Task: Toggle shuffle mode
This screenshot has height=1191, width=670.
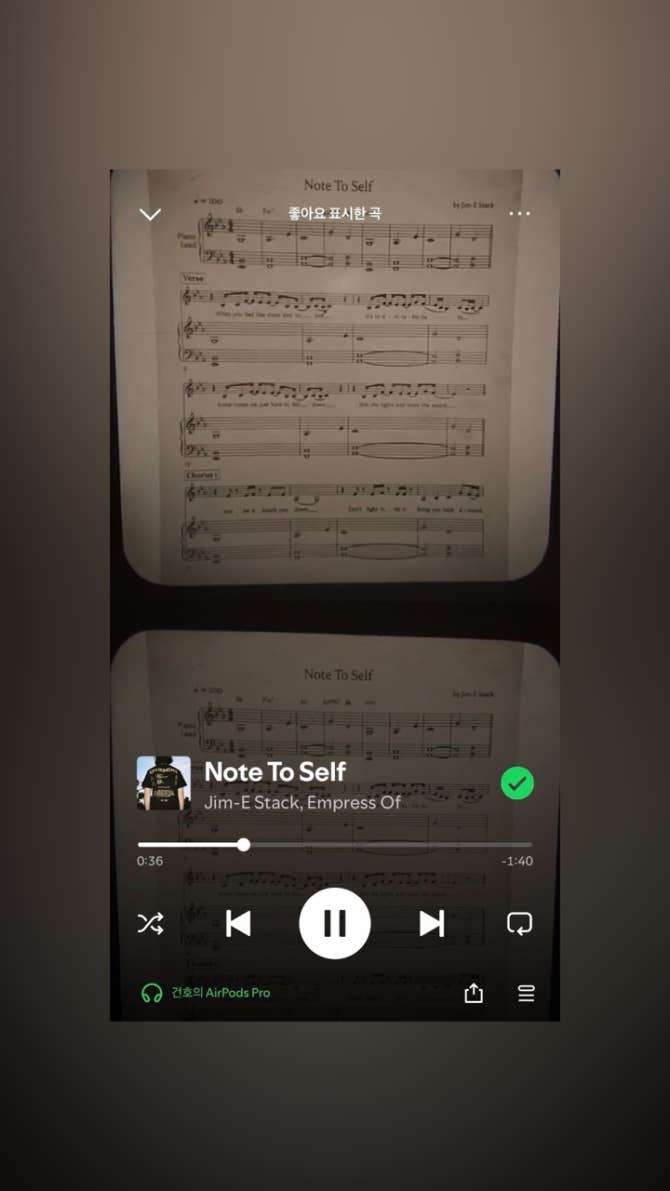Action: pyautogui.click(x=150, y=924)
